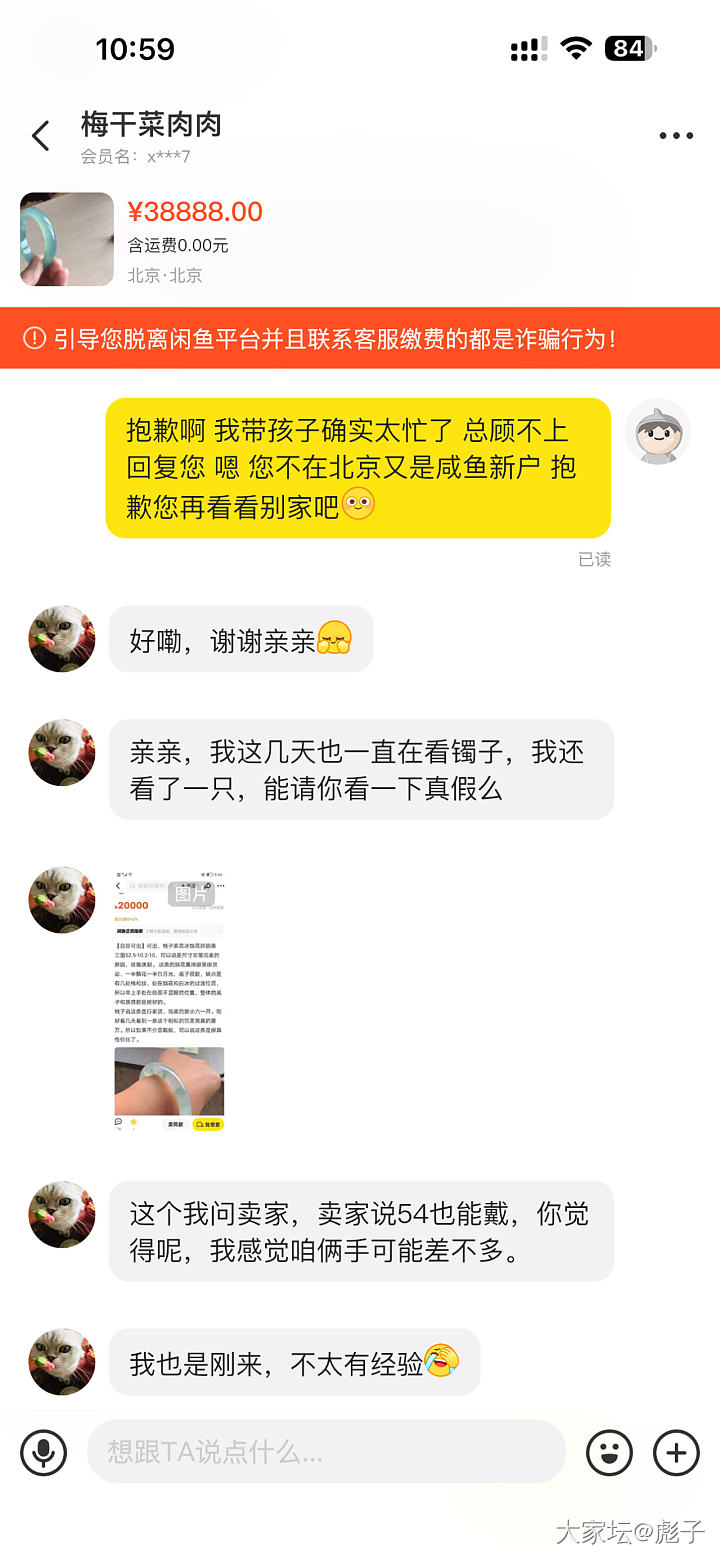Image resolution: width=720 pixels, height=1560 pixels.
Task: Switch to voice input microphone
Action: click(x=43, y=1451)
